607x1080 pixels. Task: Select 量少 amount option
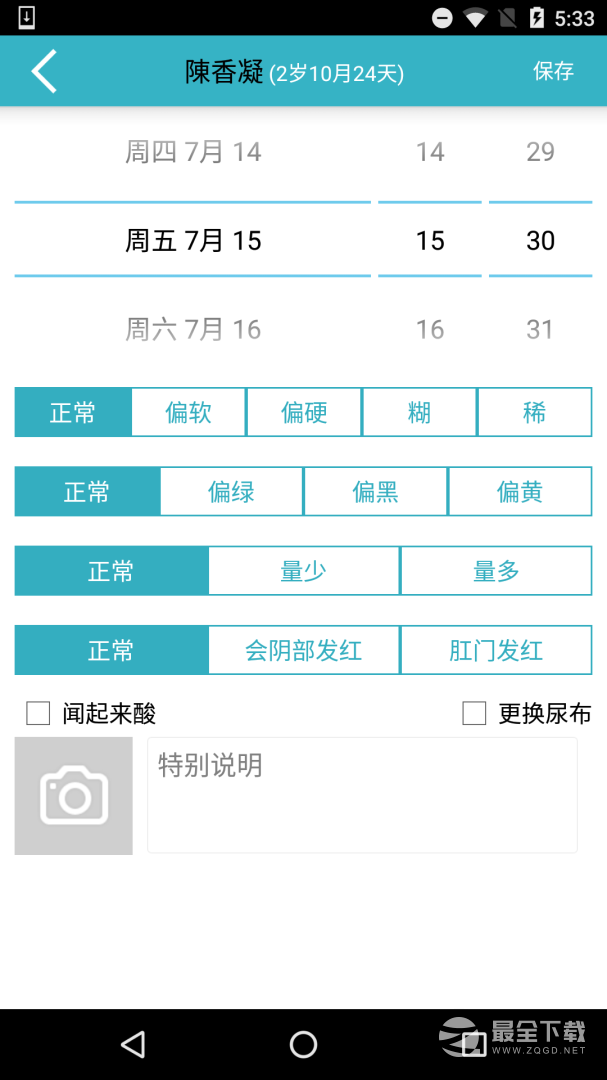point(303,571)
